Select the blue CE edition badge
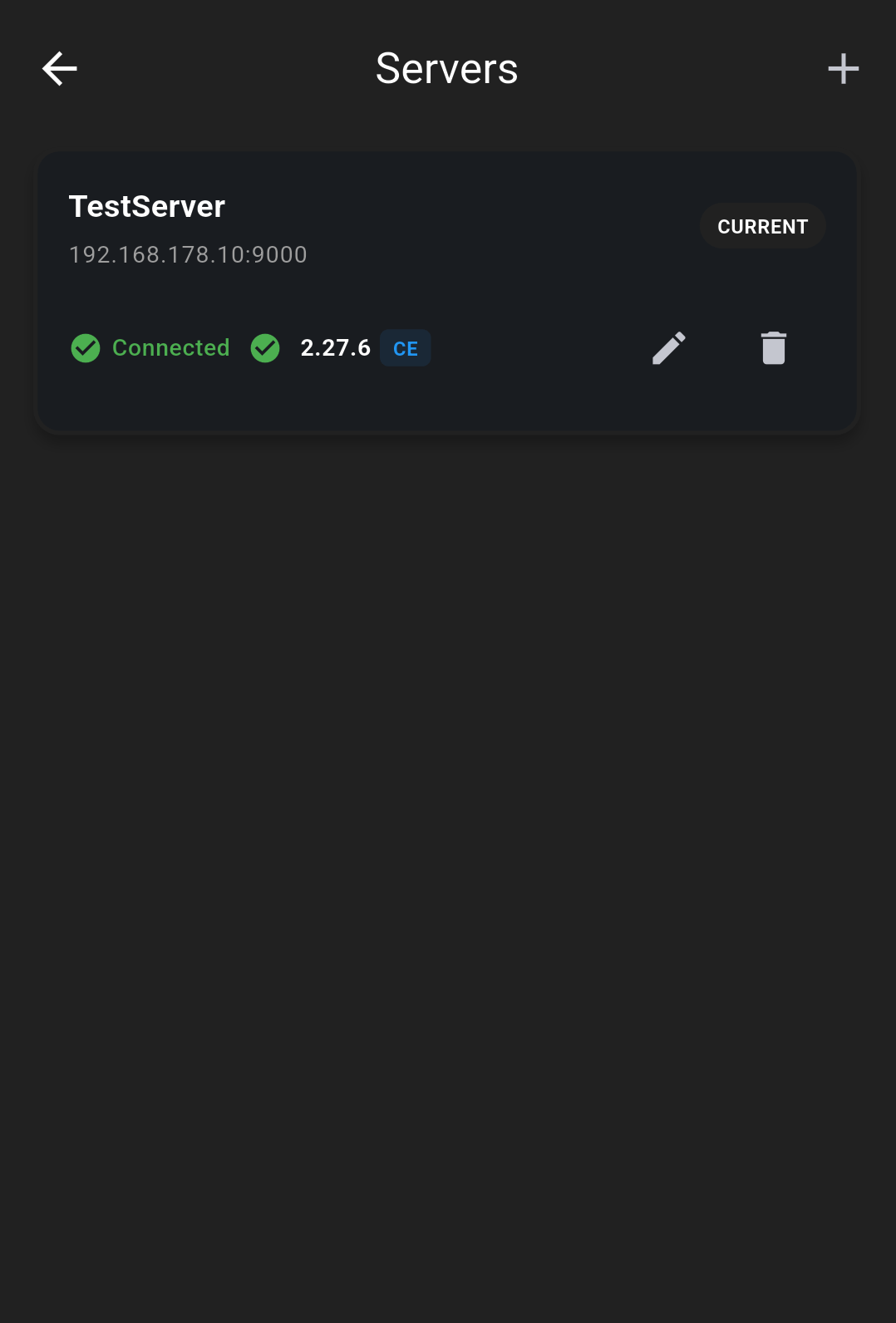 [x=405, y=348]
